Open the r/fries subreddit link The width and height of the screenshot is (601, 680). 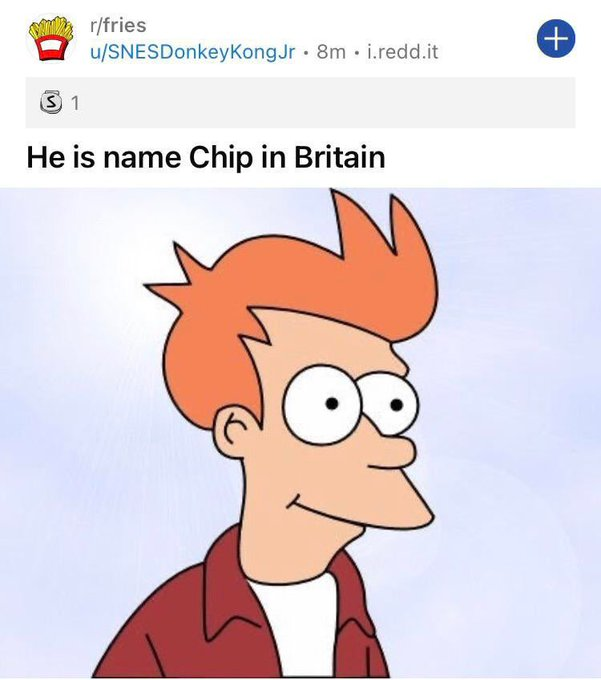click(x=118, y=25)
